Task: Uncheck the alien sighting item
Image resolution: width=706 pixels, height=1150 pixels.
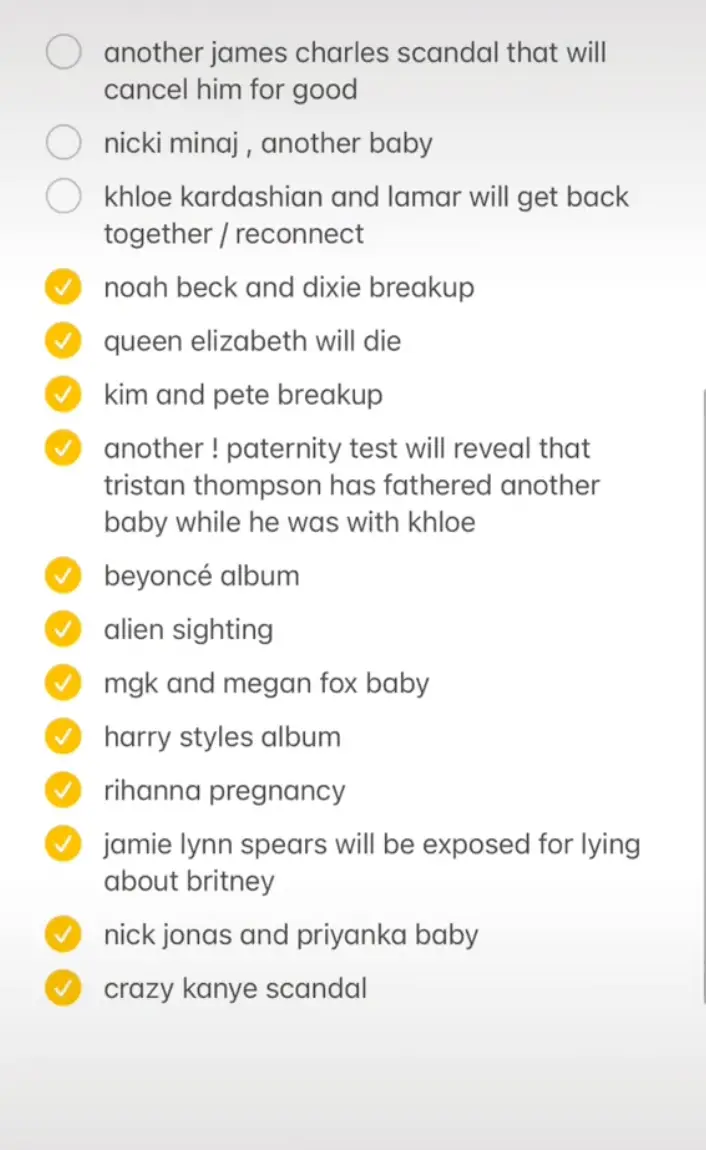Action: tap(63, 630)
